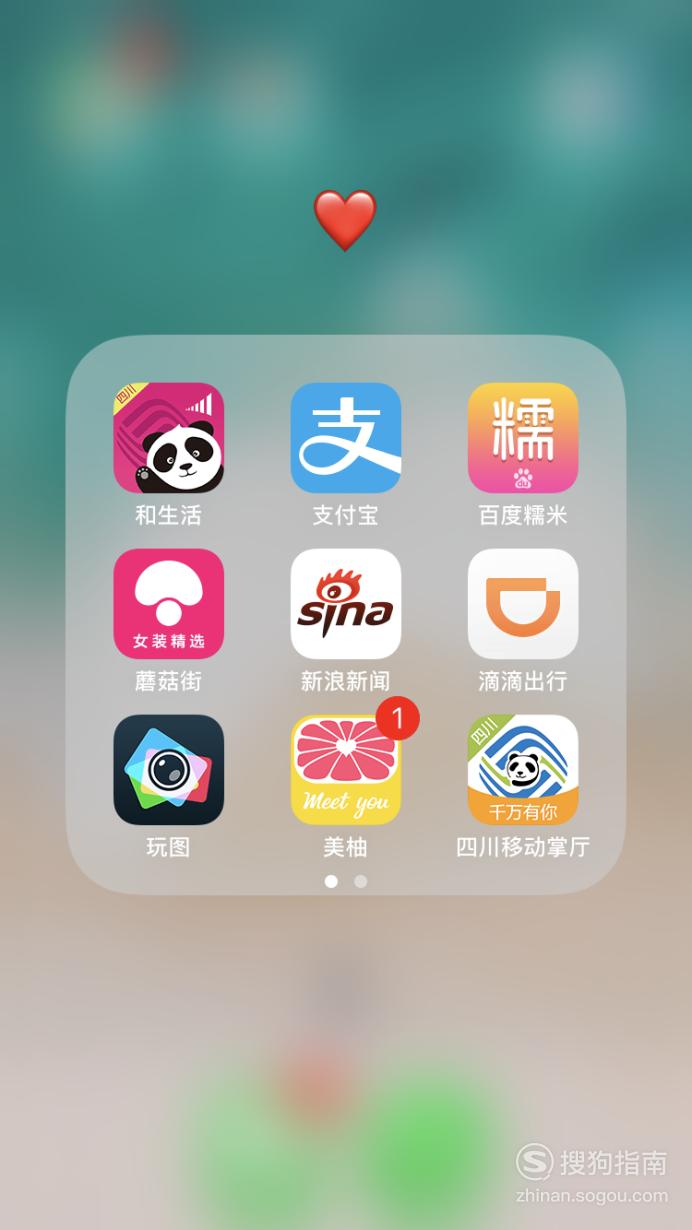
Task: Open 百度糯米 app
Action: coord(523,438)
